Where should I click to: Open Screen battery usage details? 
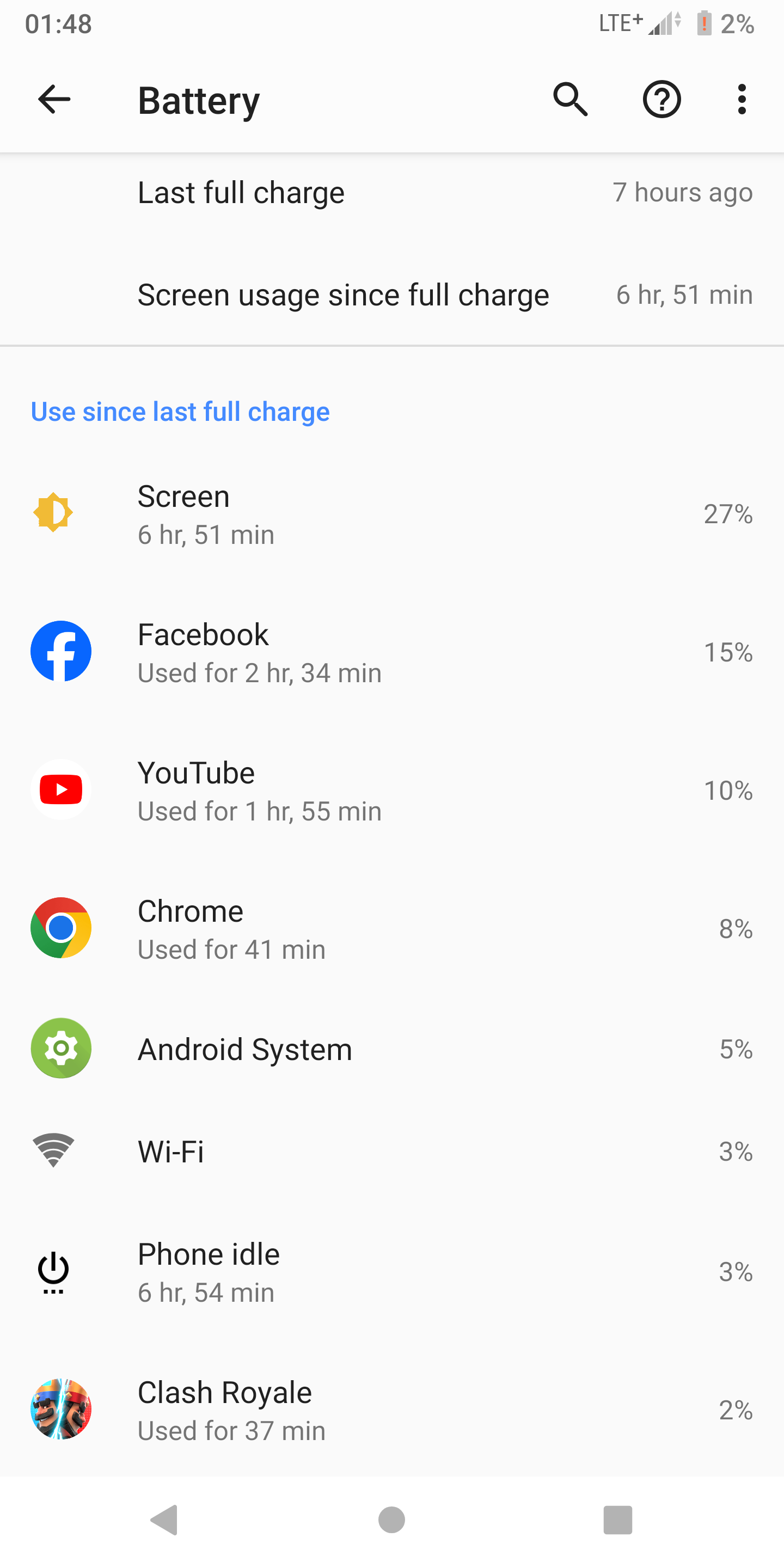coord(392,514)
